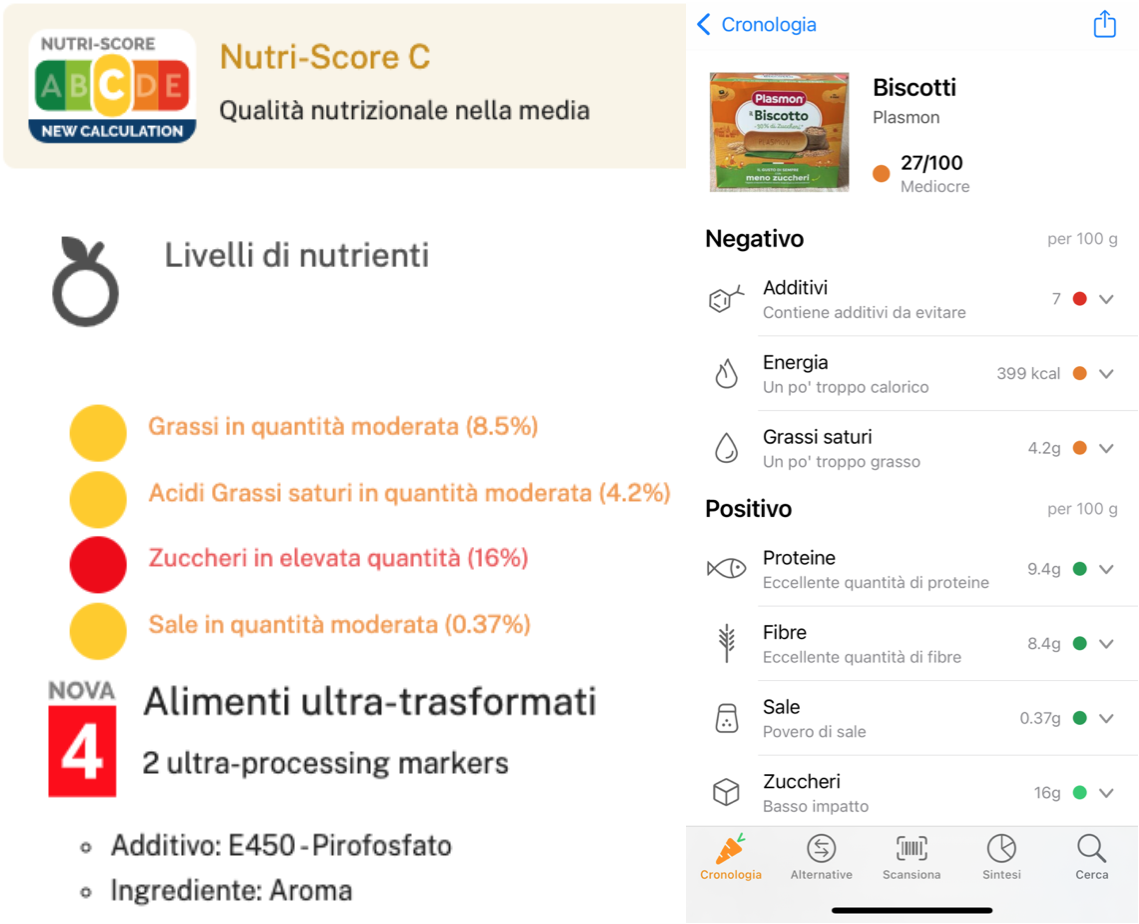Expand the Zuccheri Basso impatto row

(x=1105, y=793)
